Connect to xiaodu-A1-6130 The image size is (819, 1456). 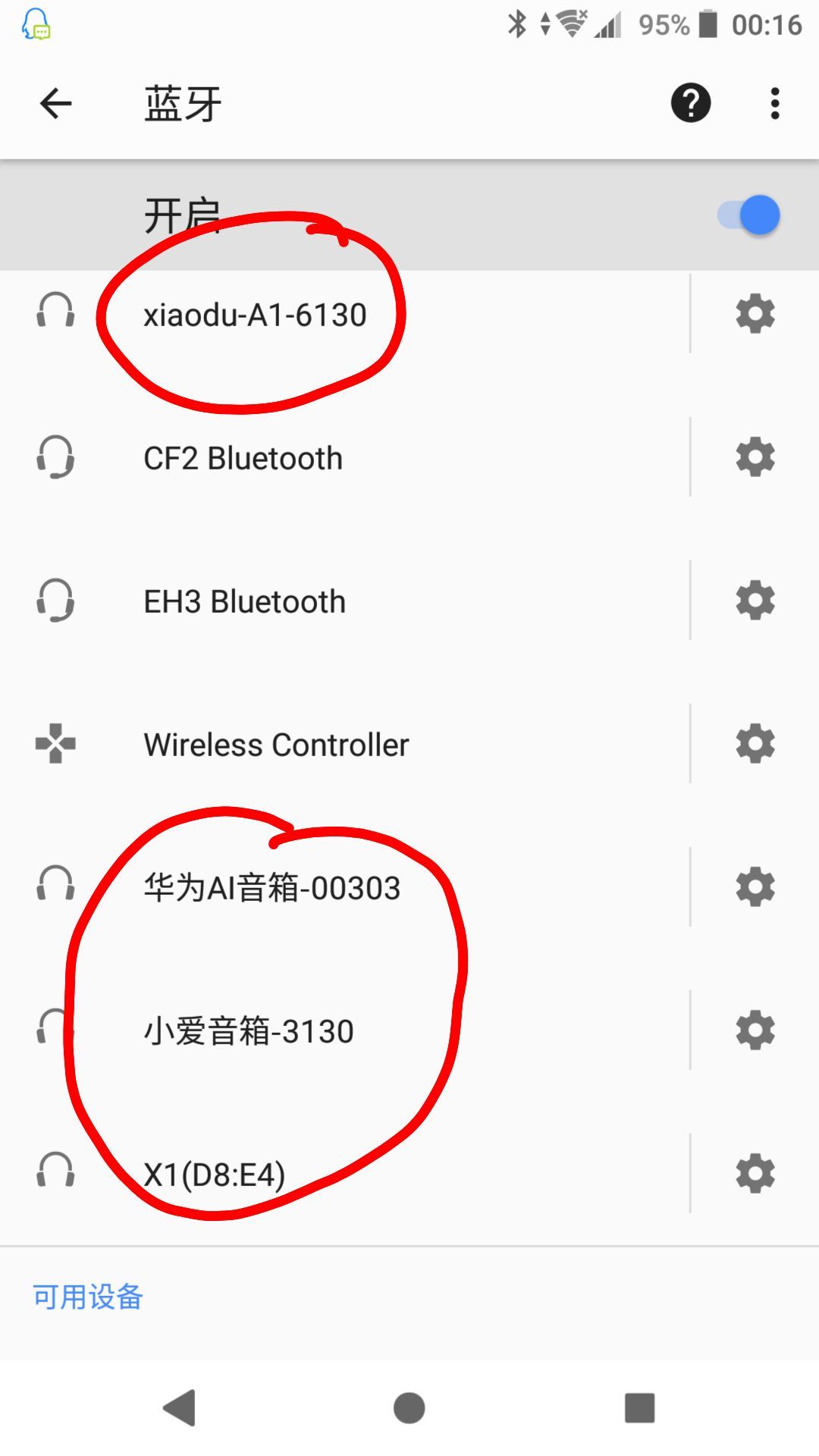pos(345,314)
